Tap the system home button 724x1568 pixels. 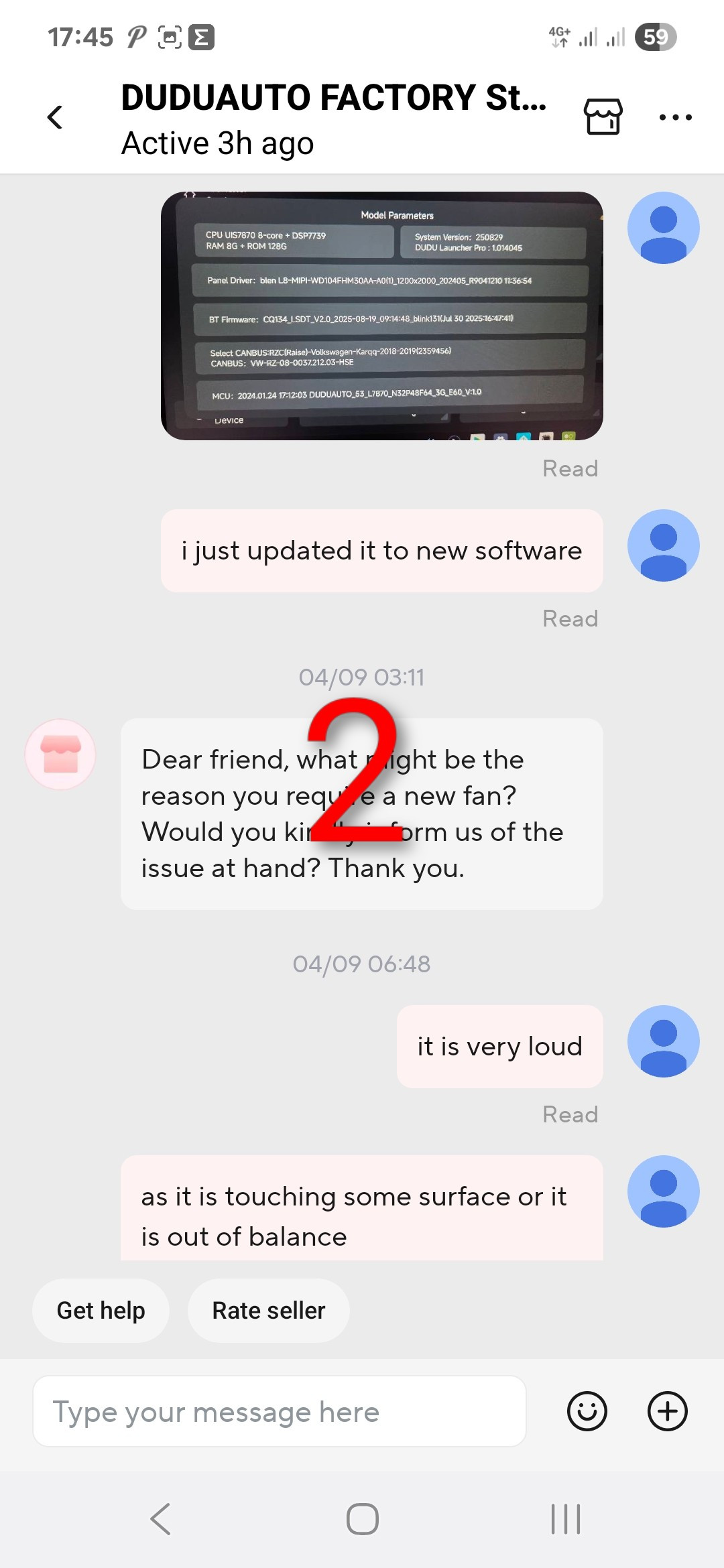coord(362,1519)
